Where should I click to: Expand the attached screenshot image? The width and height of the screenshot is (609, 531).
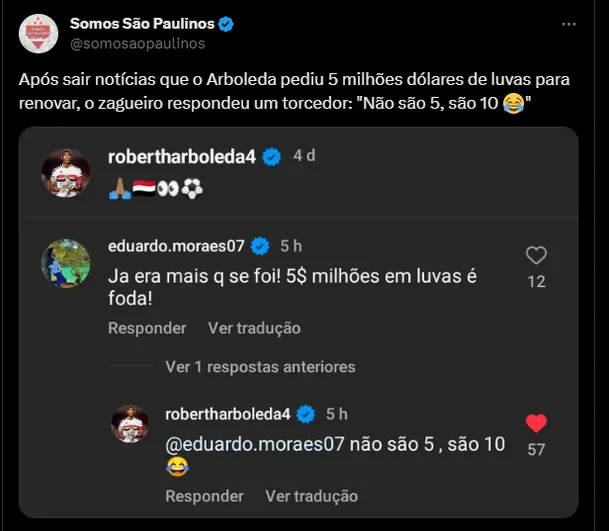[x=298, y=320]
